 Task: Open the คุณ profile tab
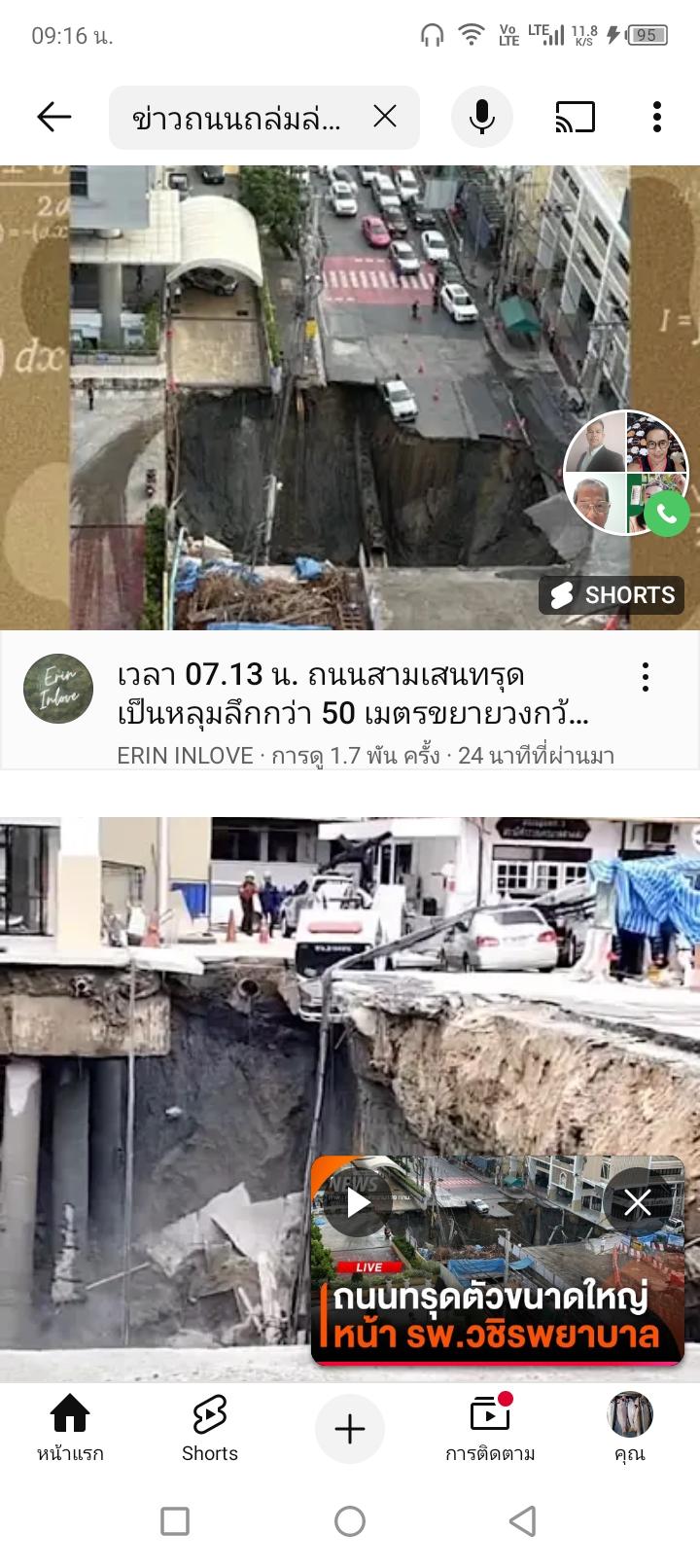[630, 1428]
